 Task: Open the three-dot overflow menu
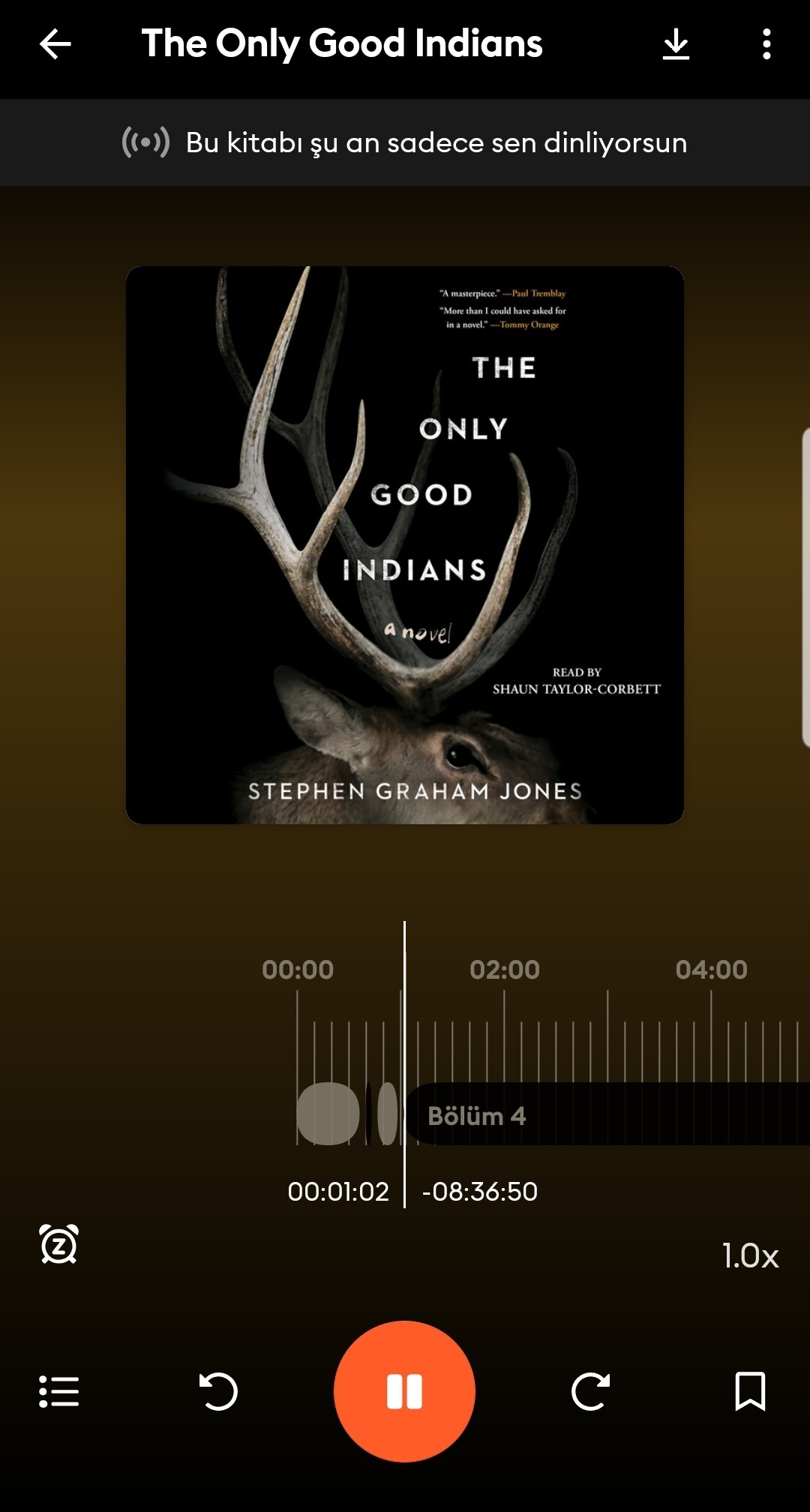pos(766,44)
